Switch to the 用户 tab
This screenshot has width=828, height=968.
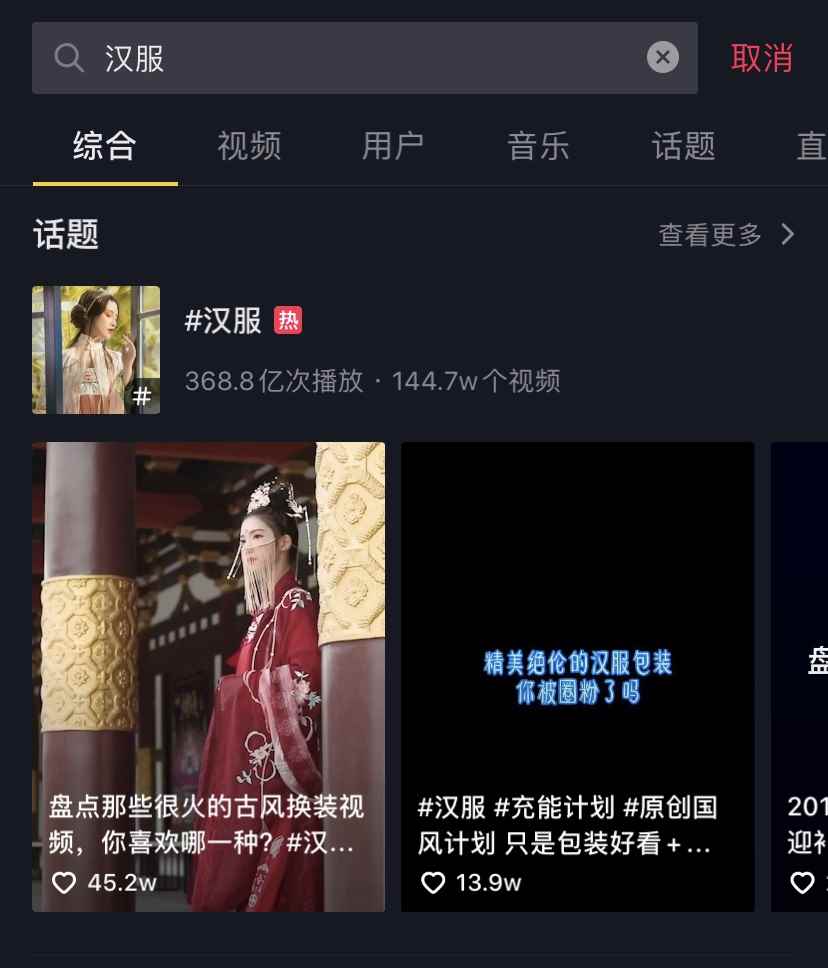pos(393,146)
